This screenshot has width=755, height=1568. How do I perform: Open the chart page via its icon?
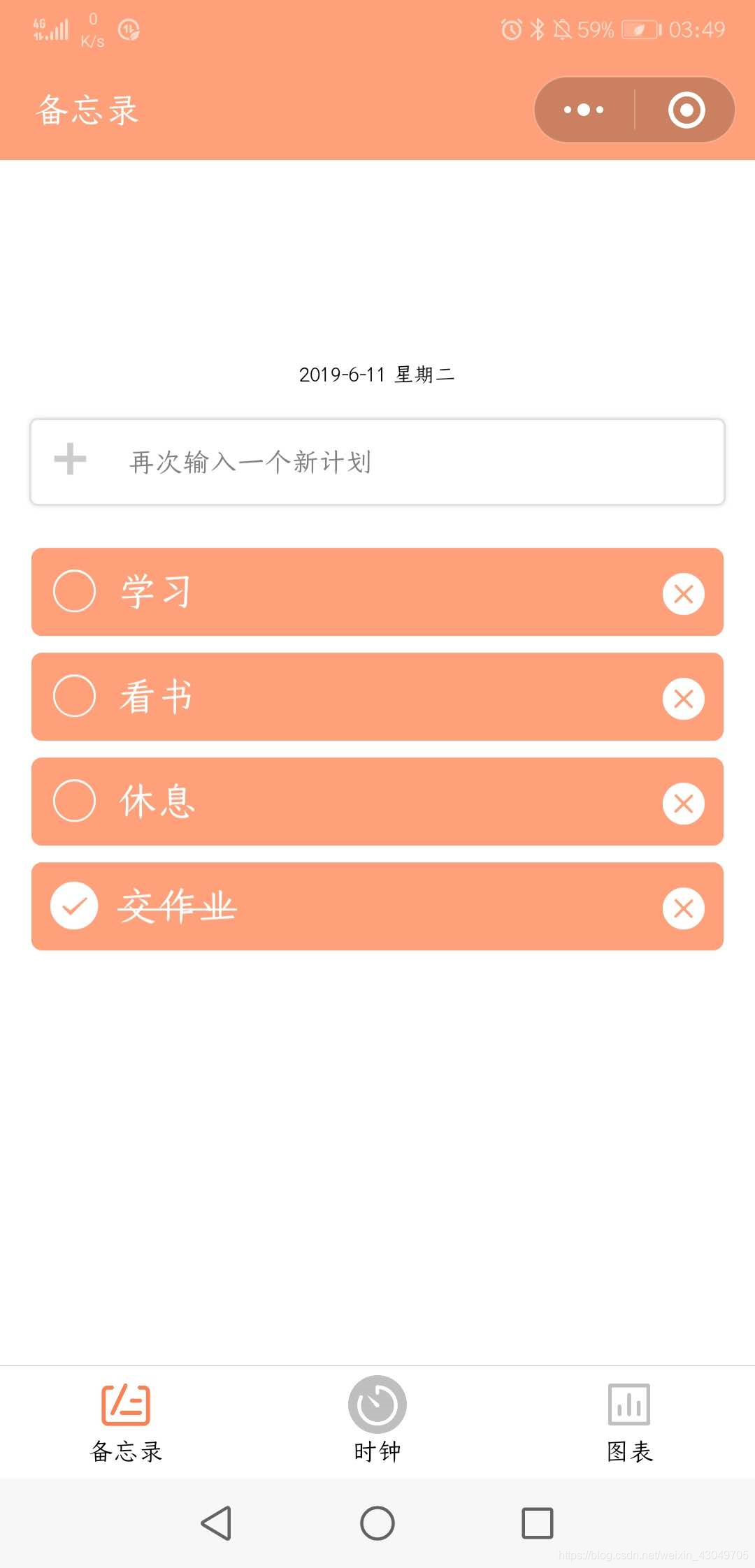pos(628,1404)
